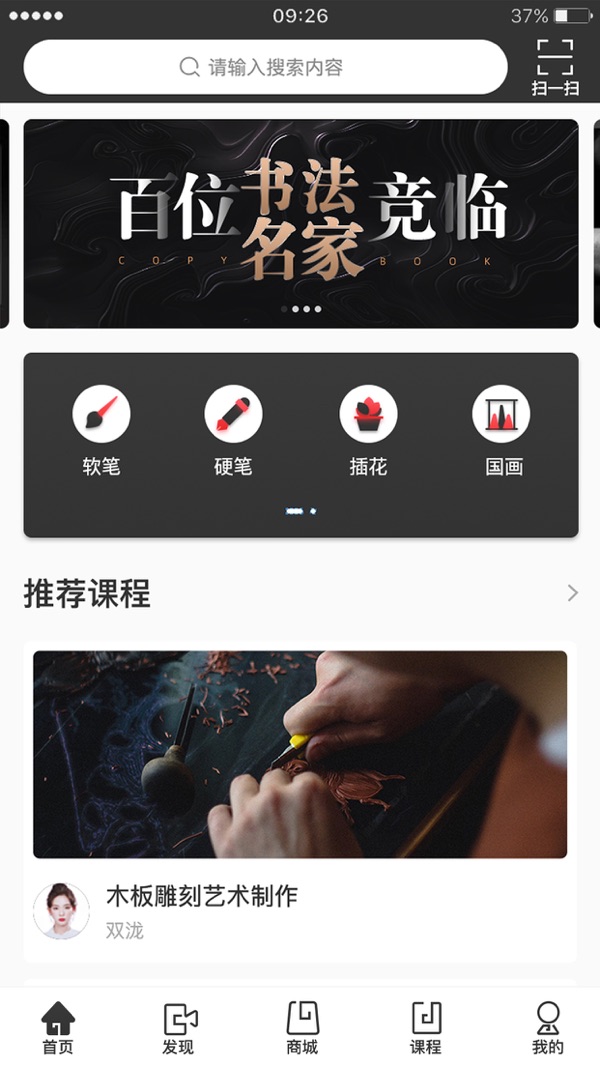Tap the search box 请输入搜索内容
Image resolution: width=600 pixels, height=1067 pixels.
265,67
